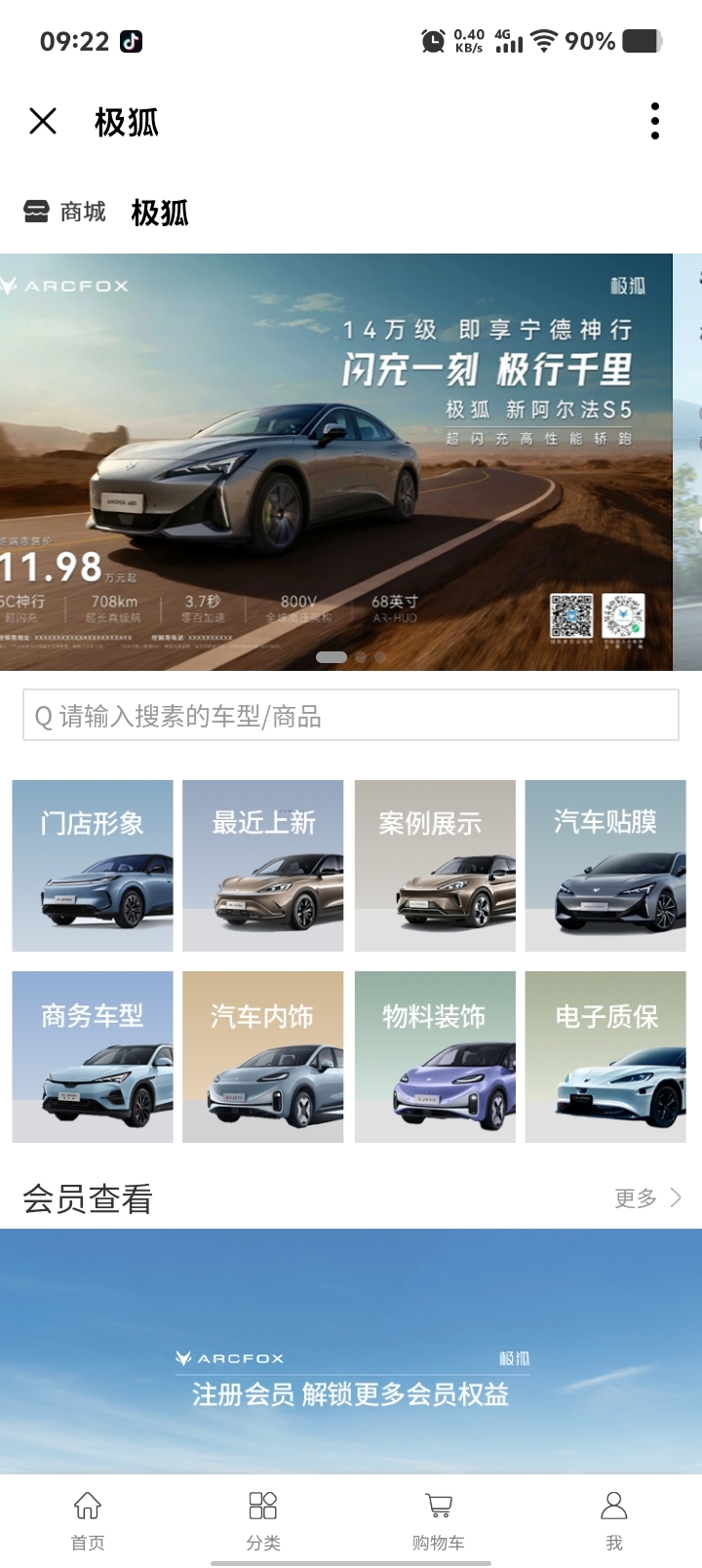Image resolution: width=702 pixels, height=1568 pixels.
Task: Switch to the 分类 tab
Action: [263, 1519]
